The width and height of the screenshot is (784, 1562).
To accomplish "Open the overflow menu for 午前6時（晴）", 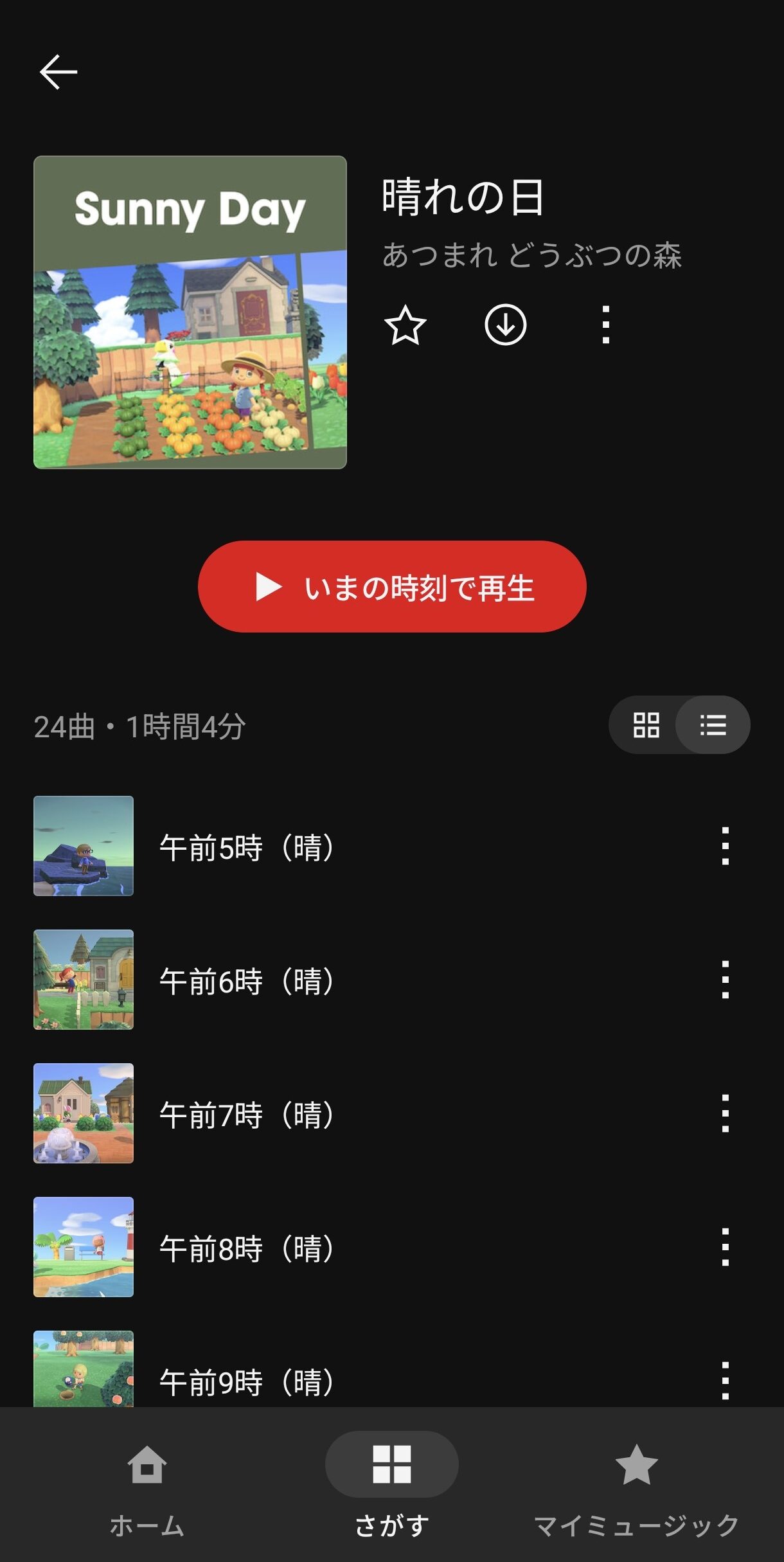I will tap(725, 982).
